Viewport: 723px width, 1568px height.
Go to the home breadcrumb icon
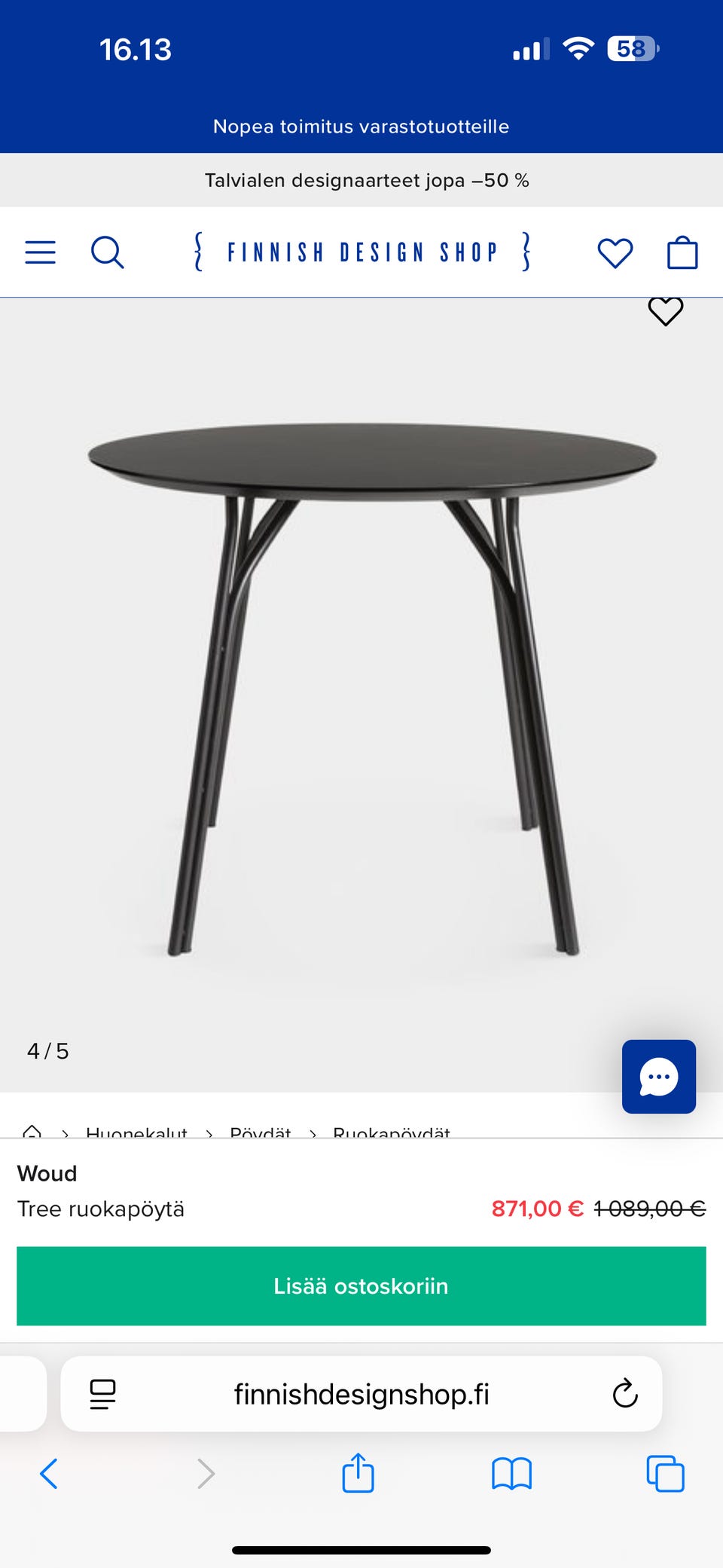point(32,1131)
